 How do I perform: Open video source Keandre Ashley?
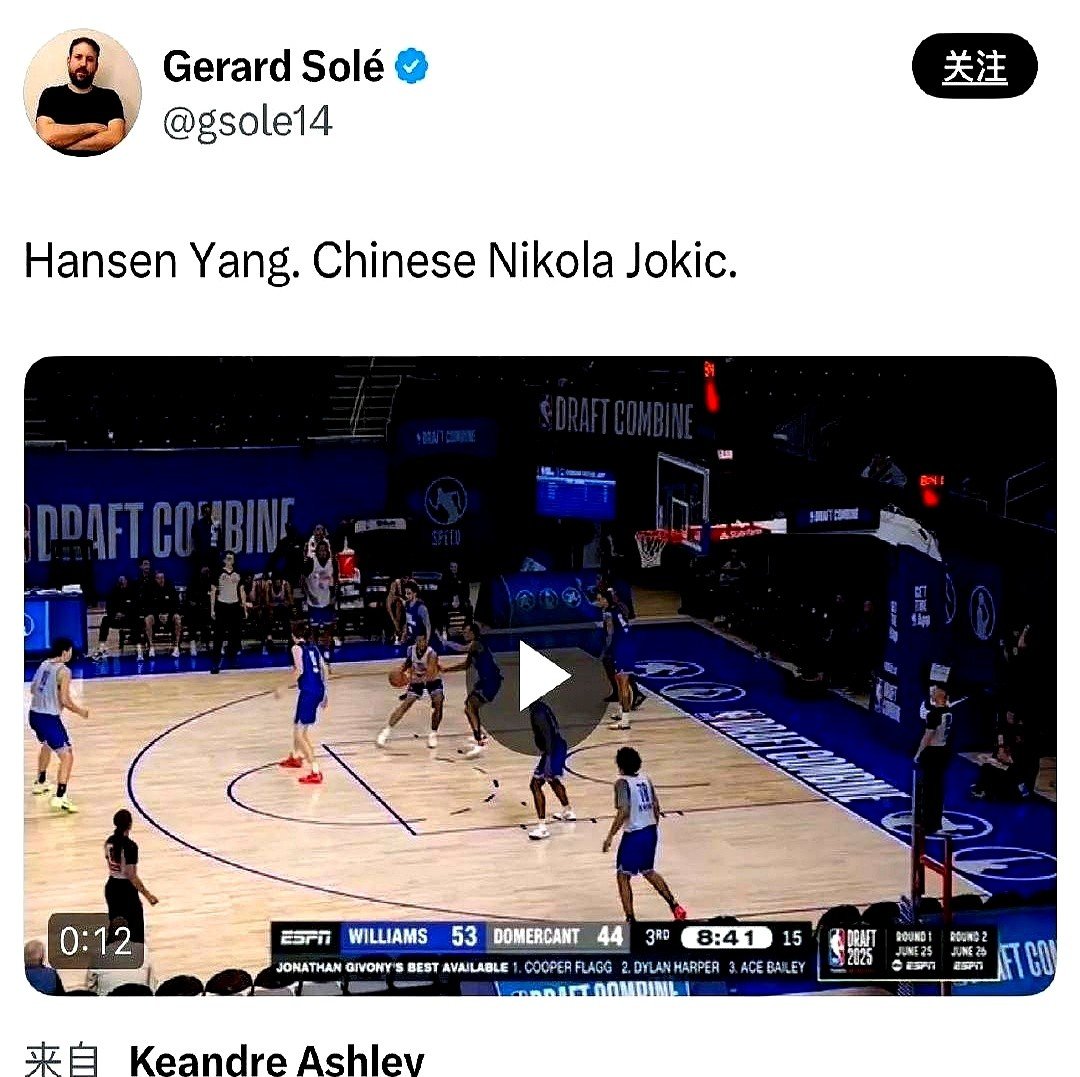click(x=276, y=1059)
